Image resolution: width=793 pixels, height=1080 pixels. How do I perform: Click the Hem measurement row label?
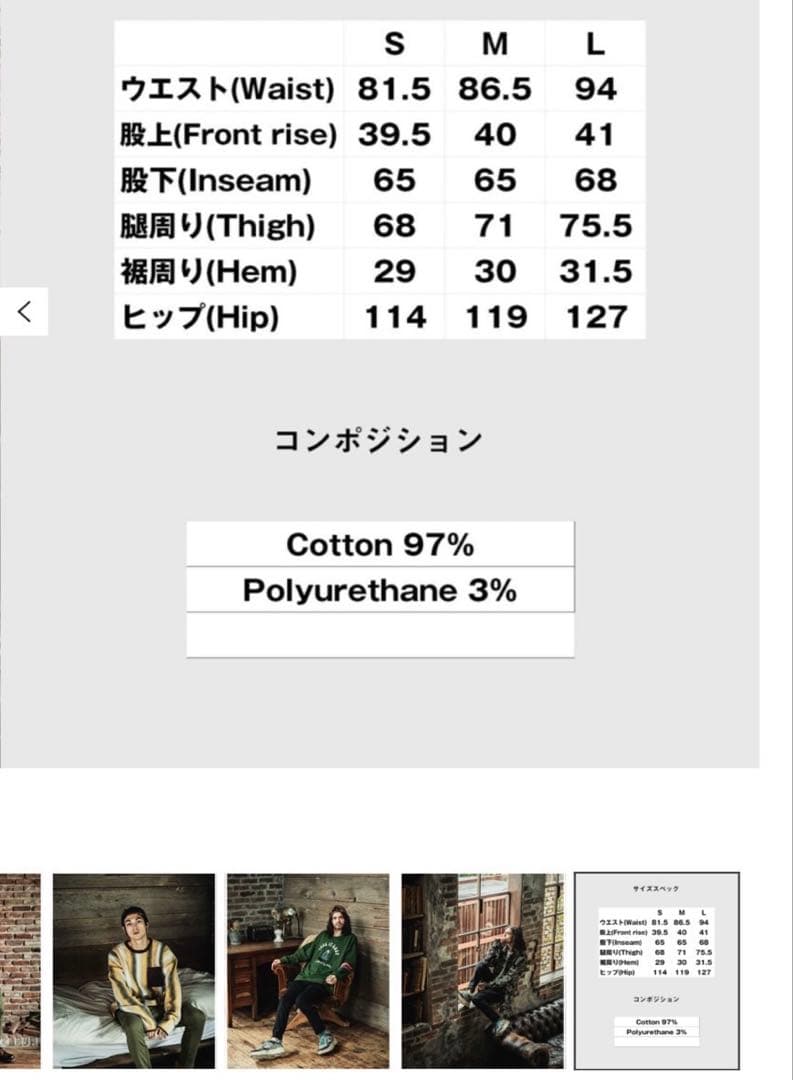pyautogui.click(x=228, y=269)
